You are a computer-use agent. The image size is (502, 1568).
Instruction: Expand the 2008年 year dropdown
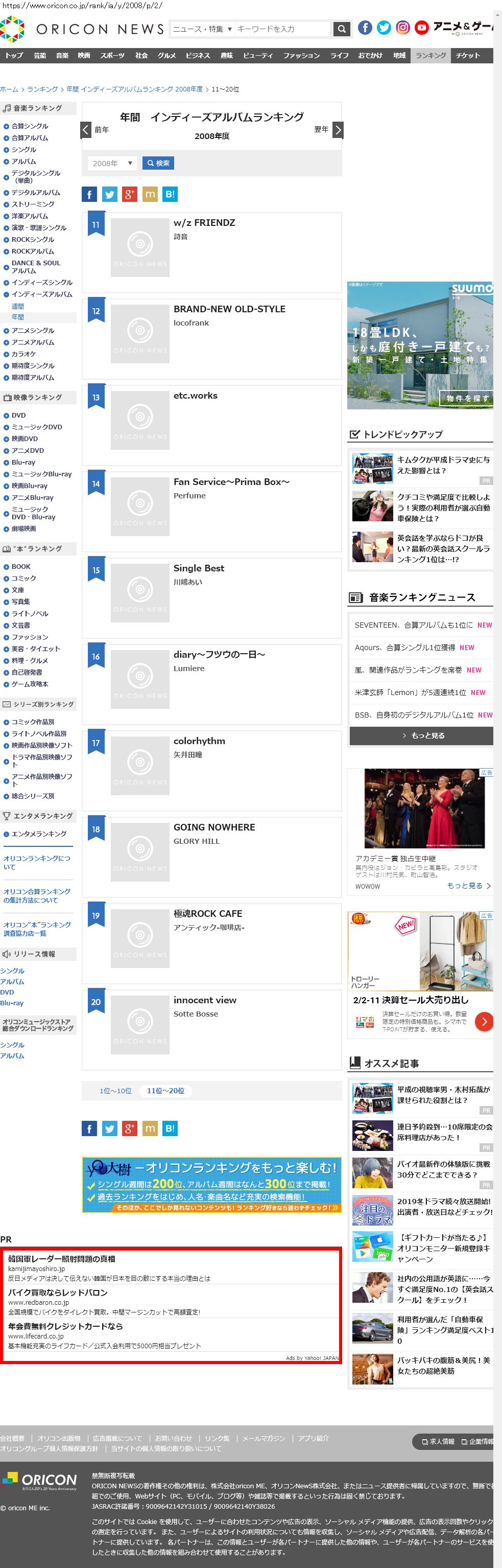click(112, 163)
